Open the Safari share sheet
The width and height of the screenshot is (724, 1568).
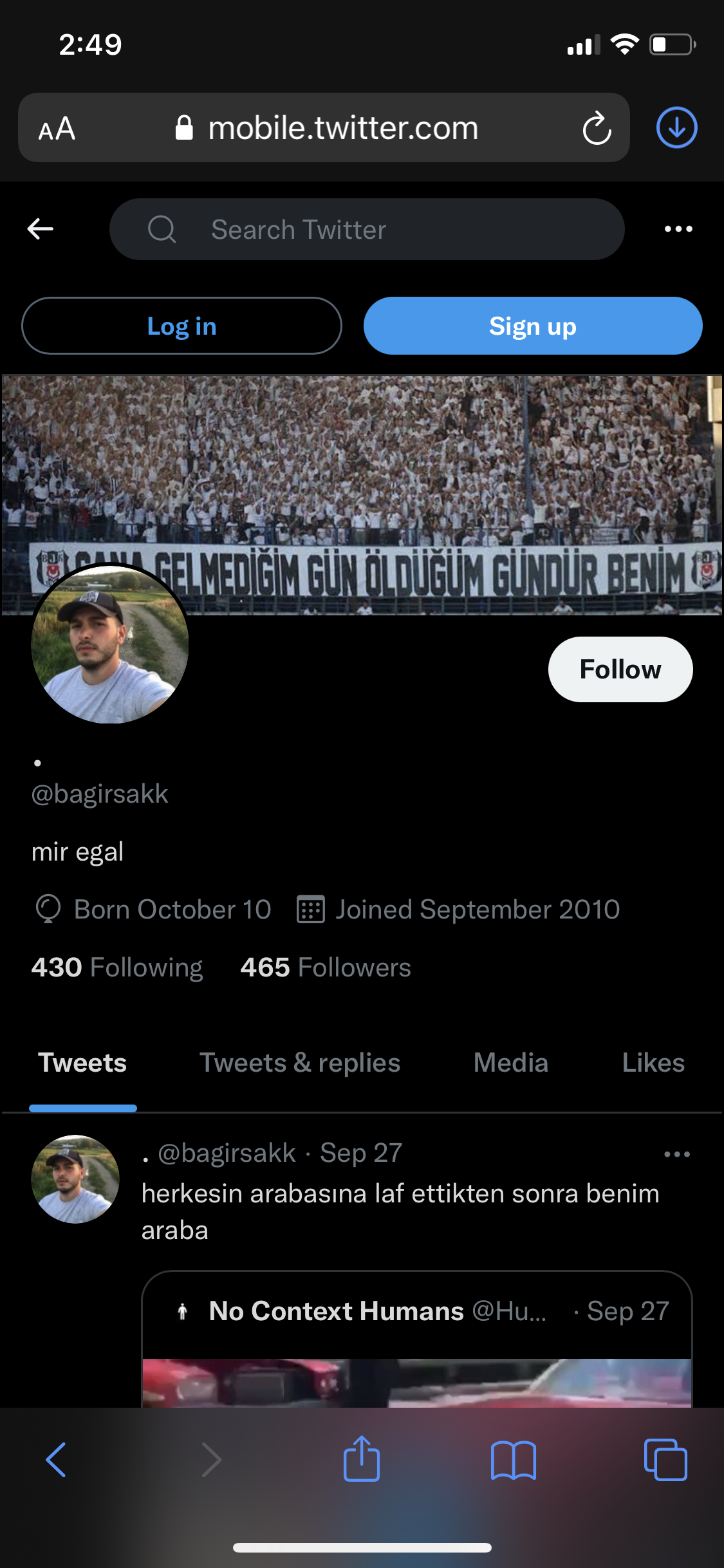pos(362,1459)
